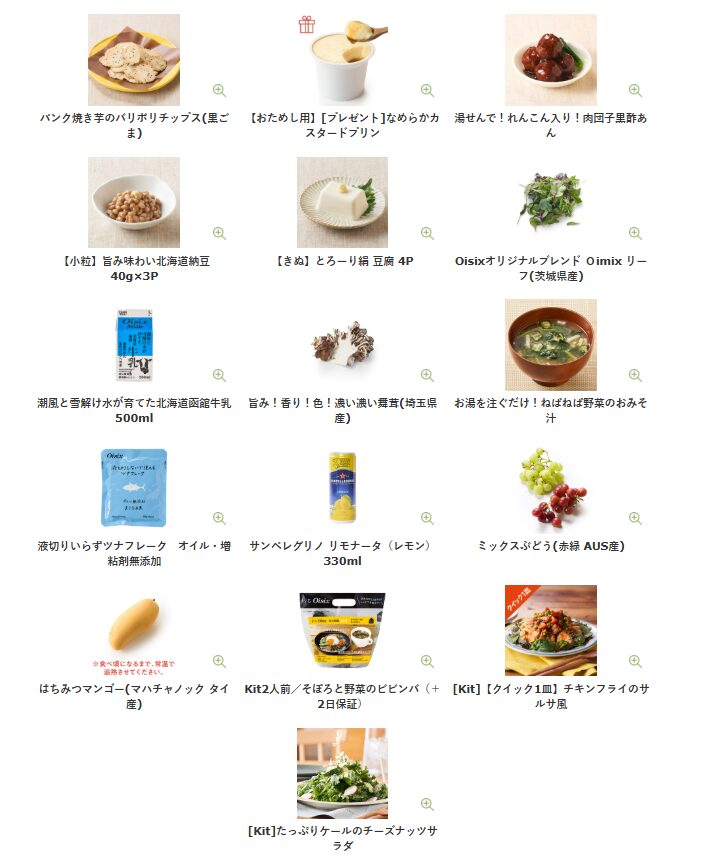The height and width of the screenshot is (863, 708).
Task: Enlarge the とろーり絹 豆腐 4P image
Action: [427, 233]
